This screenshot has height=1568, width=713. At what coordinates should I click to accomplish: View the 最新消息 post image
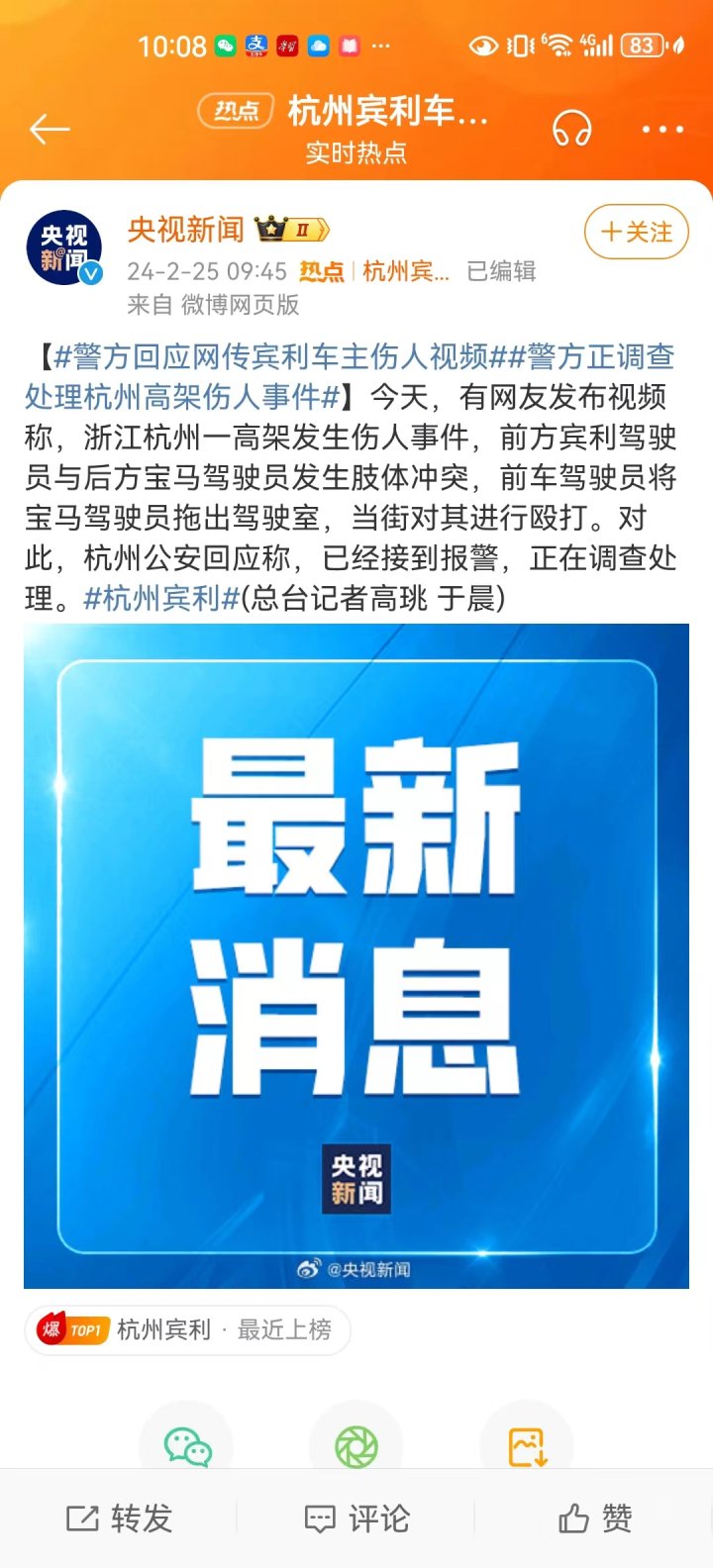[x=356, y=955]
